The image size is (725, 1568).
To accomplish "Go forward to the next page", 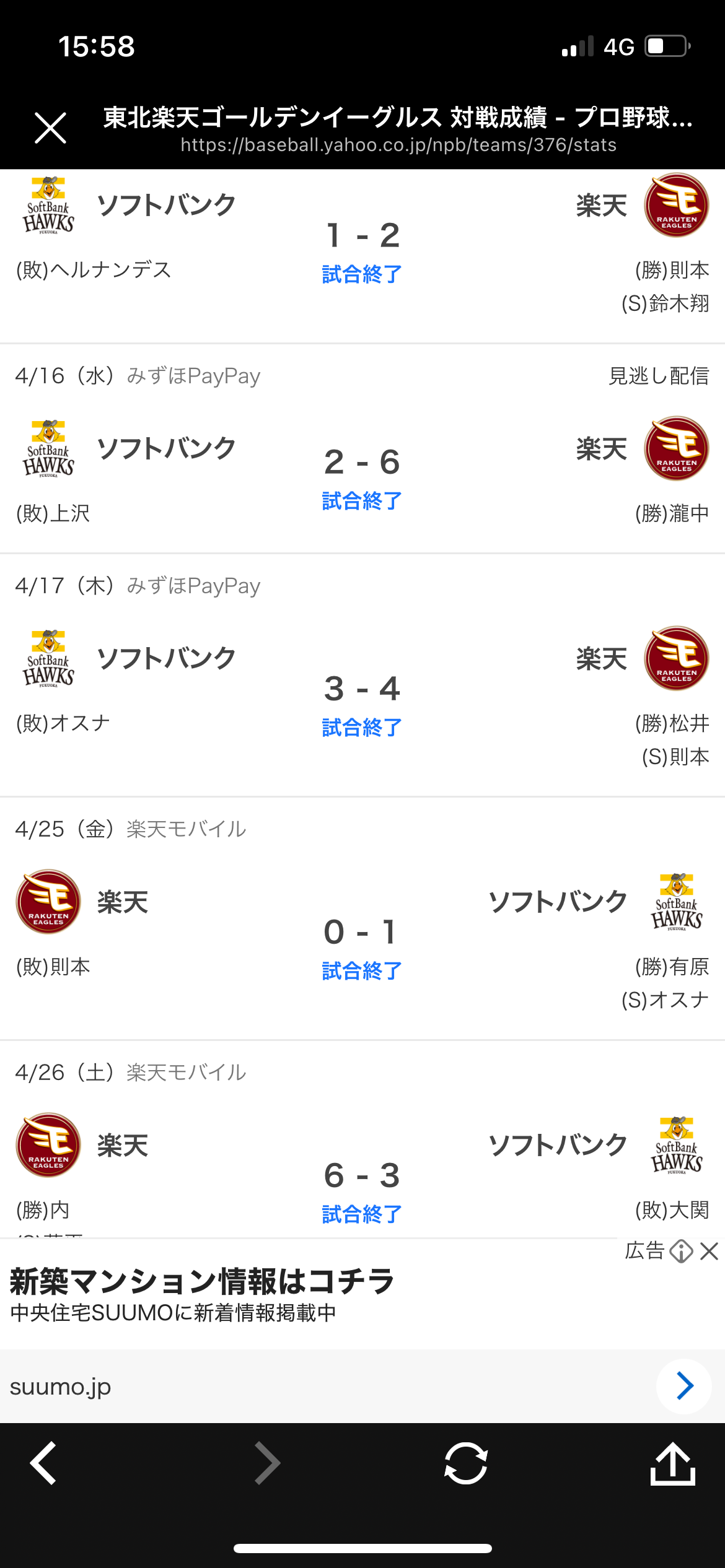I will click(x=268, y=1463).
